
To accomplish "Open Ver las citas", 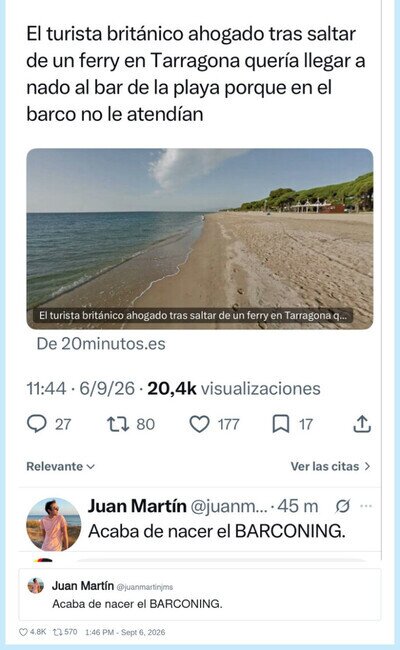I will click(x=330, y=466).
